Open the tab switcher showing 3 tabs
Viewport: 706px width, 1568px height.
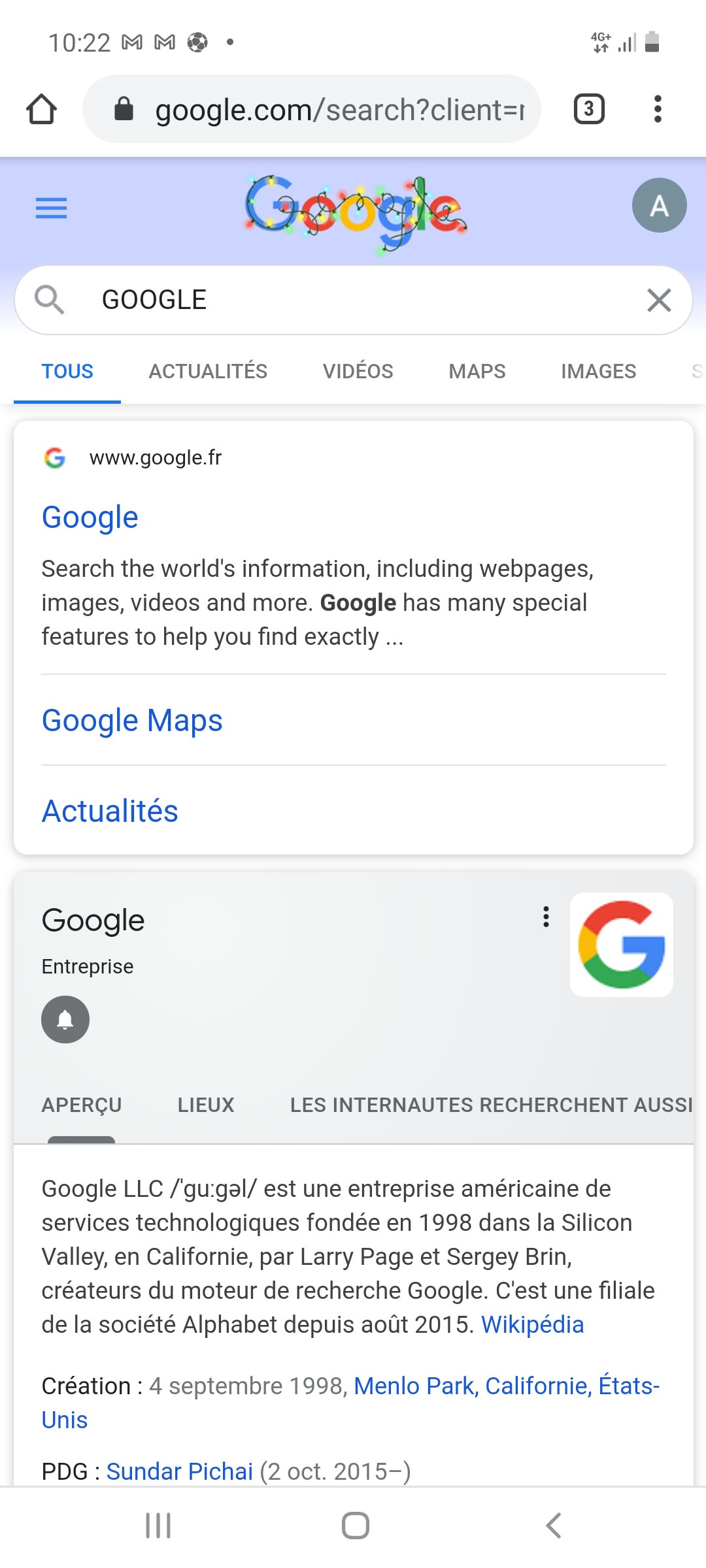coord(588,109)
